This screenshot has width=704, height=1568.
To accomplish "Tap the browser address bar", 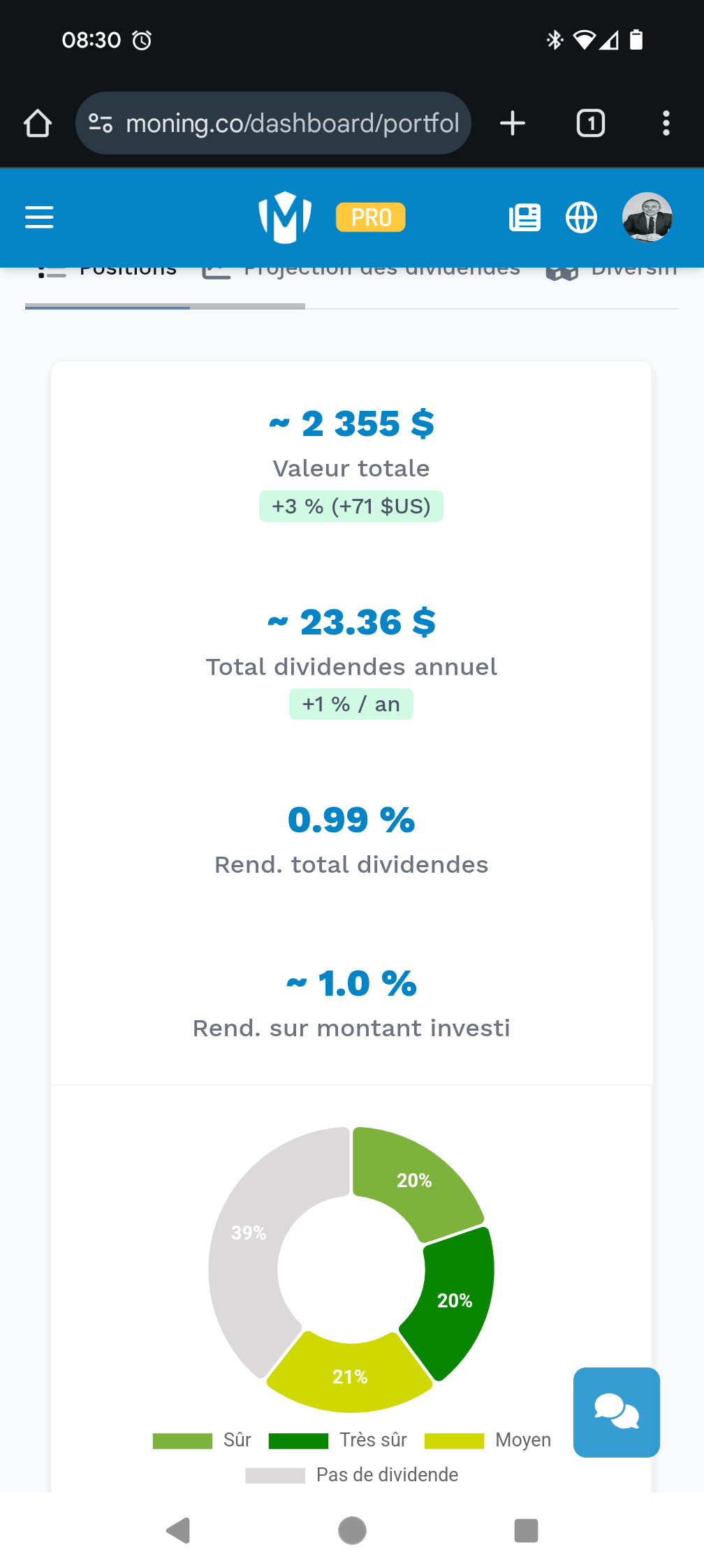I will [x=273, y=123].
